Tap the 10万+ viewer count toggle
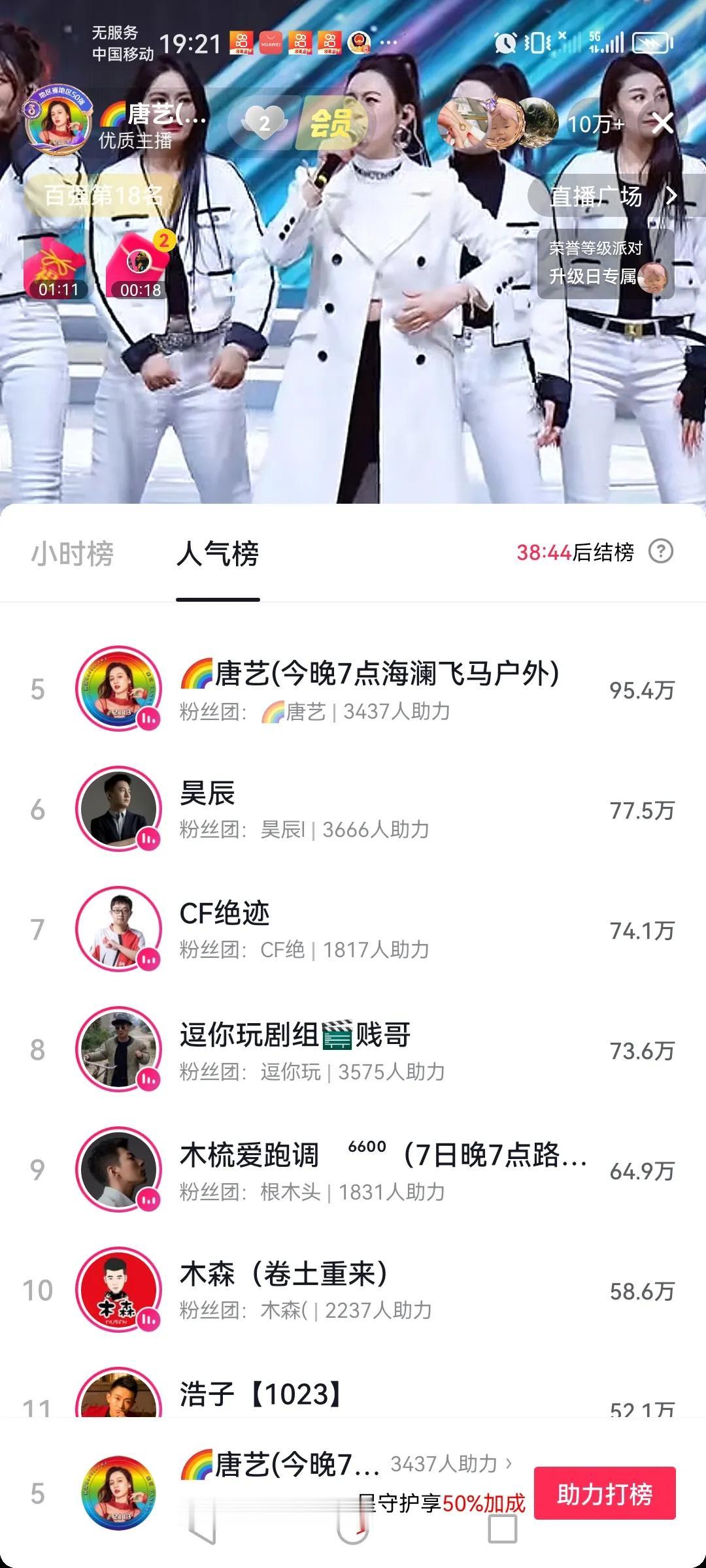706x1568 pixels. pyautogui.click(x=597, y=123)
